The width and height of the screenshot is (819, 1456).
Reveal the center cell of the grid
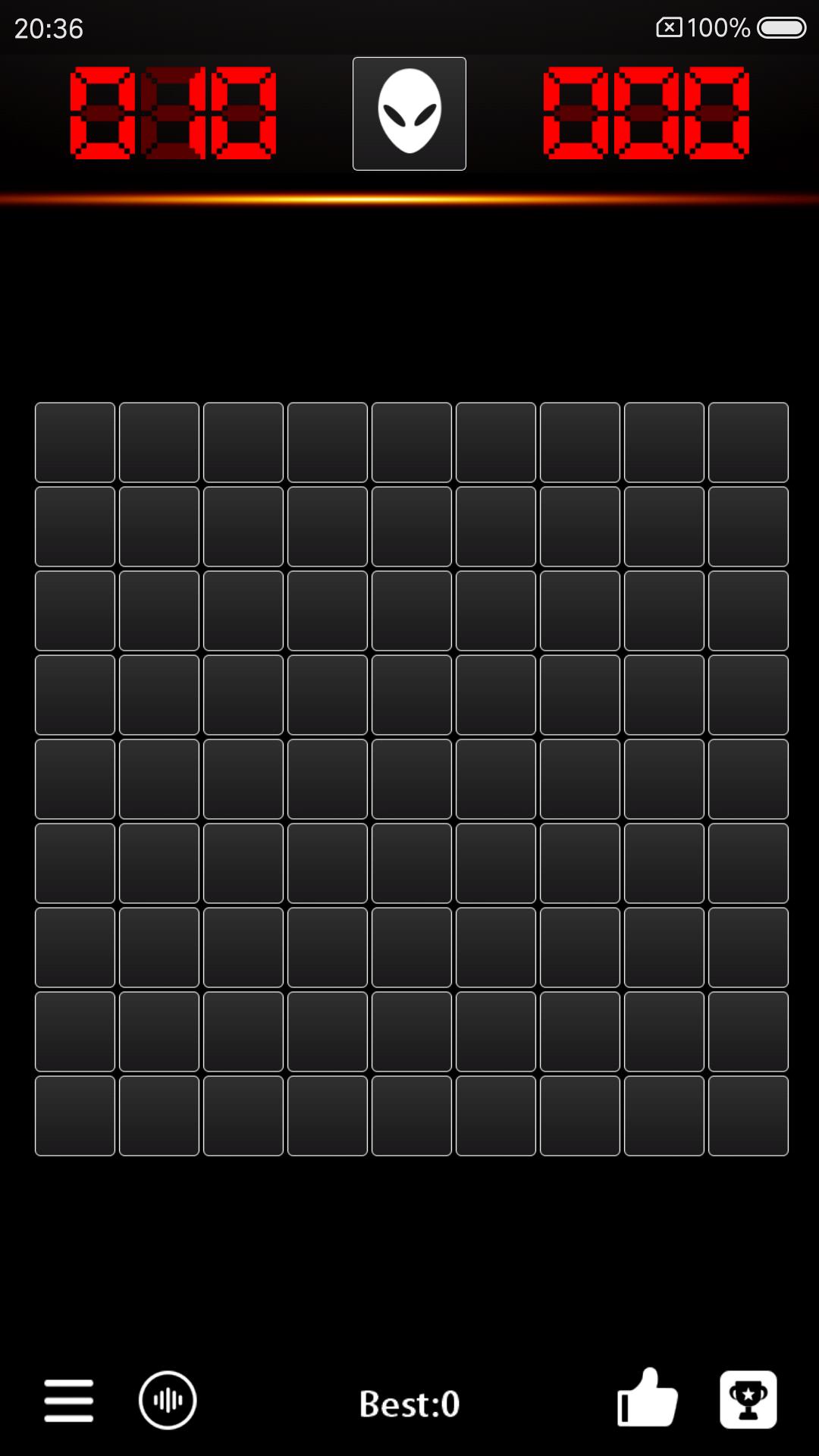412,779
